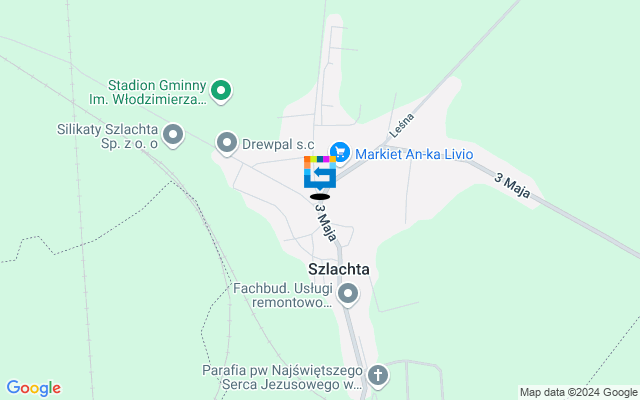Viewport: 640px width, 400px height.
Task: Open the Markiet An-ka Livio shop marker
Action: pos(340,153)
